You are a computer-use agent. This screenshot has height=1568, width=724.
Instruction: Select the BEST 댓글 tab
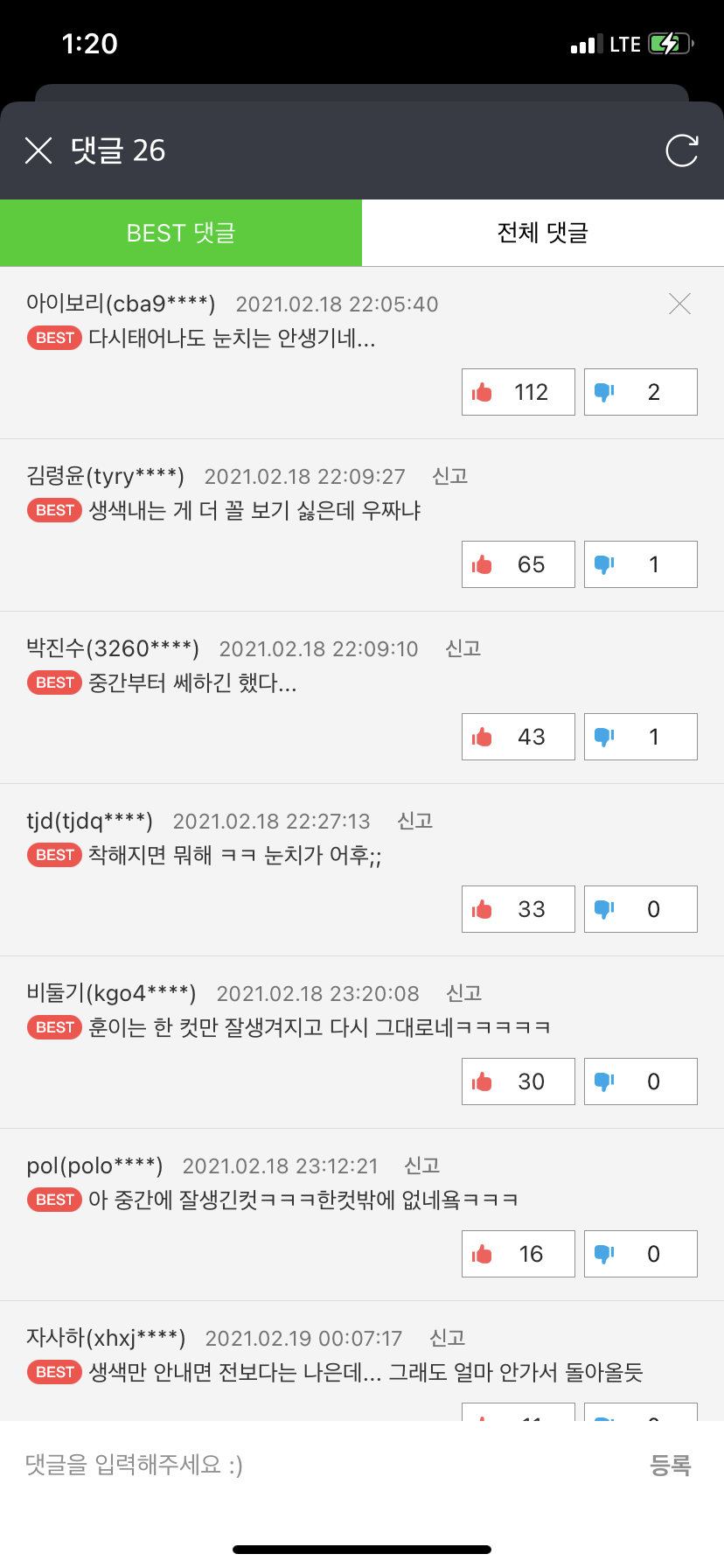click(x=181, y=233)
